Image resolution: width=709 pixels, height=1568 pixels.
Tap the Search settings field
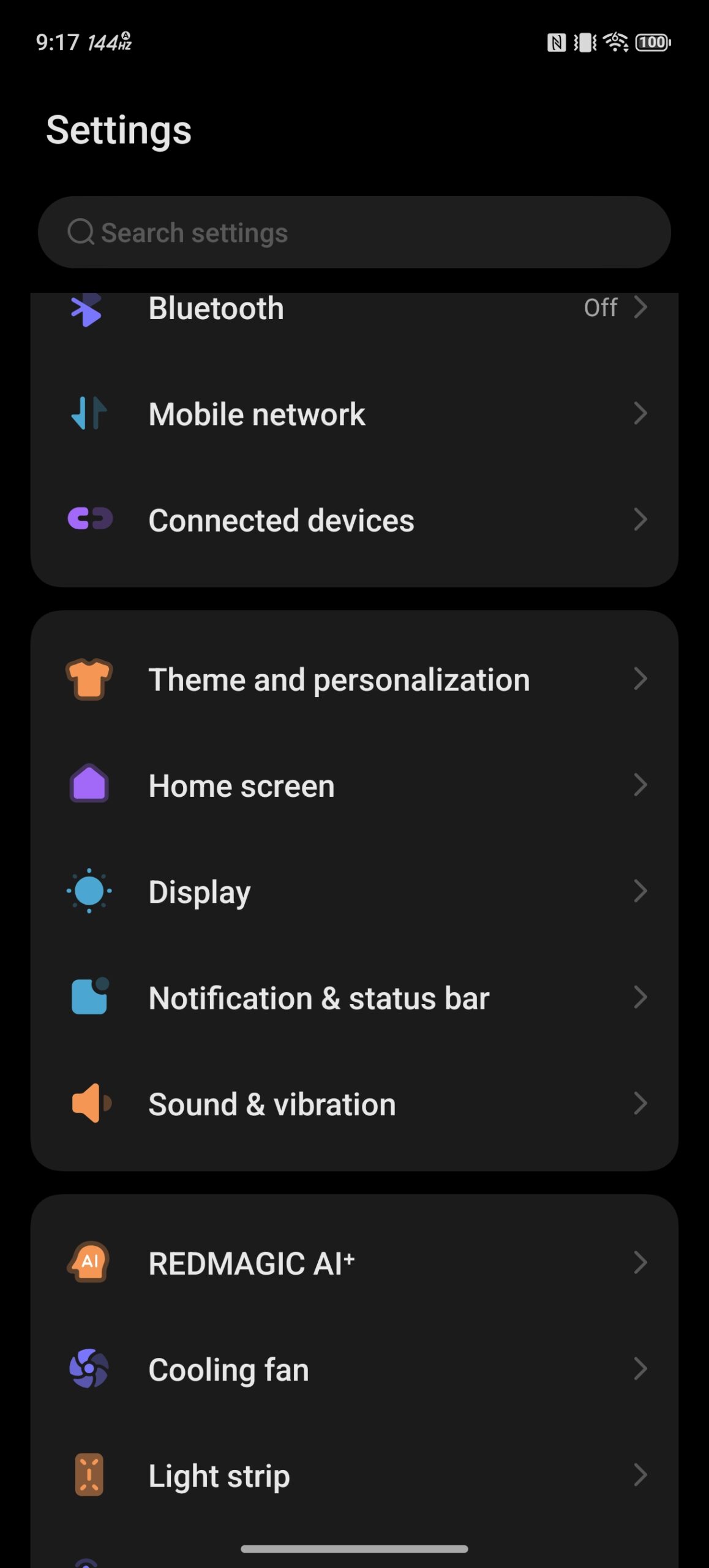(354, 233)
